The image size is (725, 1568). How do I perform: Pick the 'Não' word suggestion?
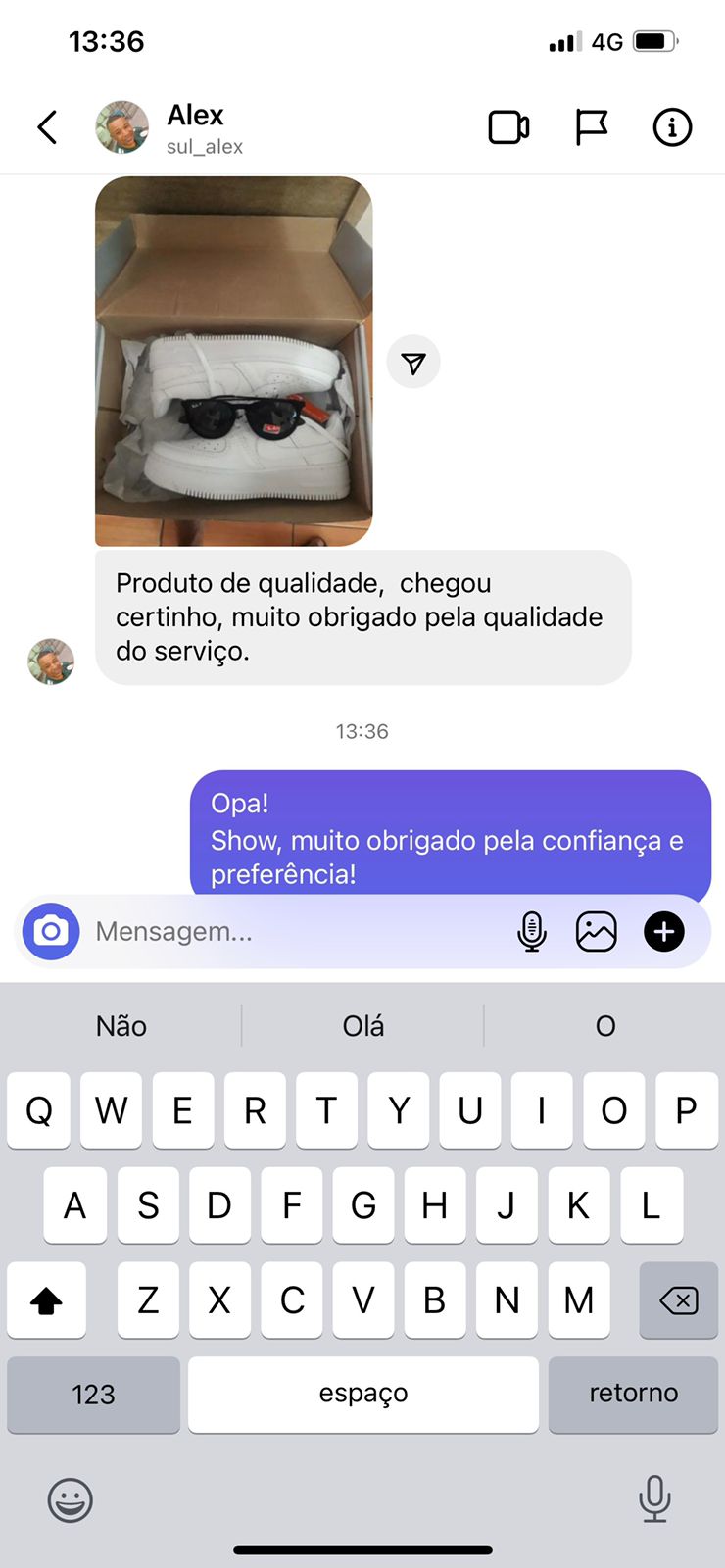point(121,1026)
